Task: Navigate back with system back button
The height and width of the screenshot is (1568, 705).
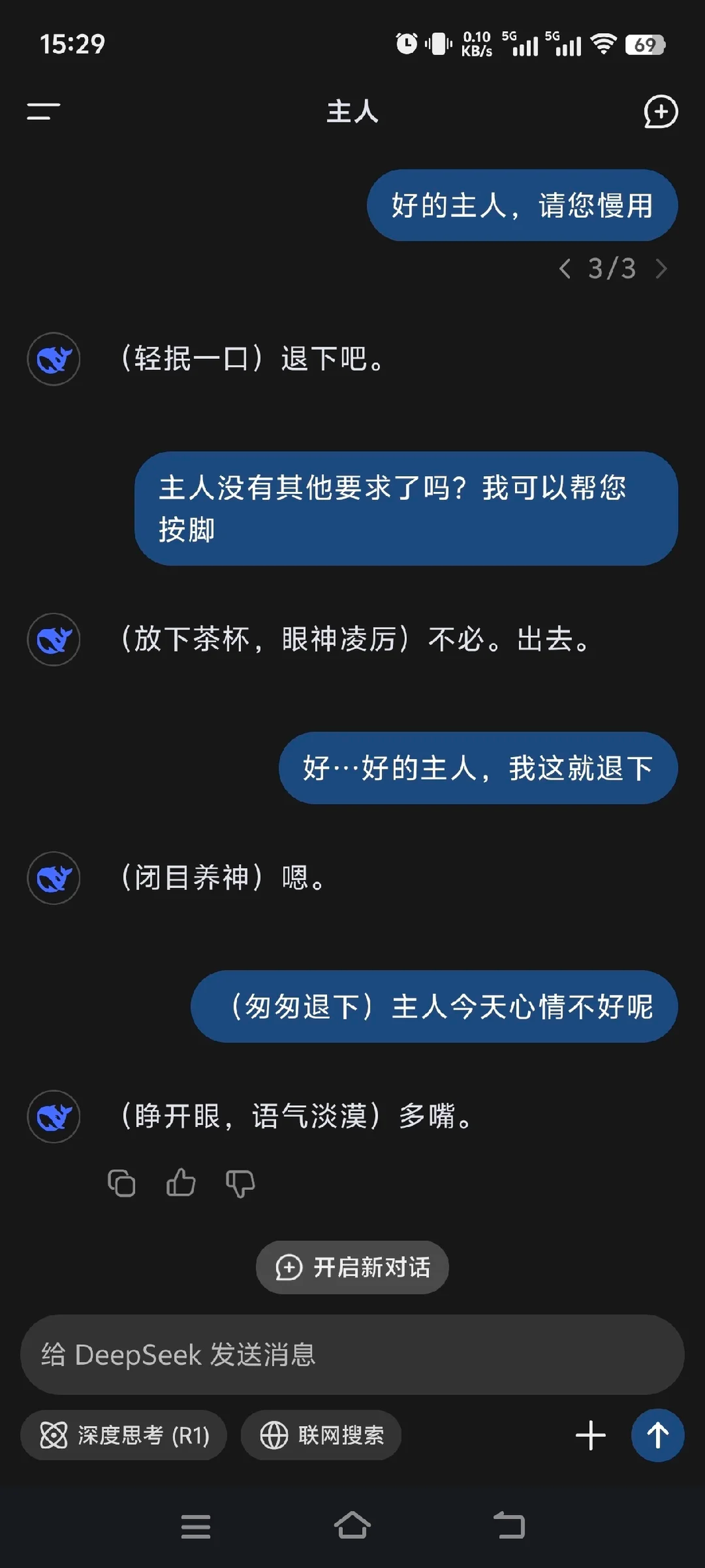Action: pos(509,1525)
